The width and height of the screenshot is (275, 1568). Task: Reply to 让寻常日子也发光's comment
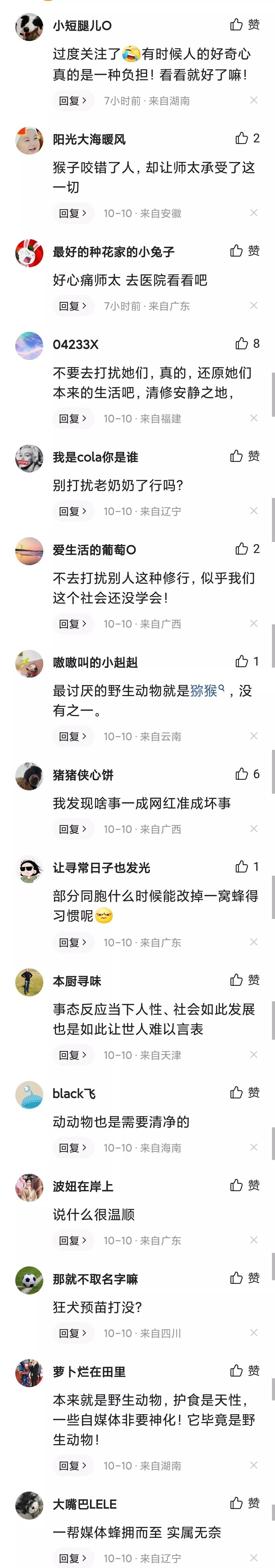(x=72, y=942)
